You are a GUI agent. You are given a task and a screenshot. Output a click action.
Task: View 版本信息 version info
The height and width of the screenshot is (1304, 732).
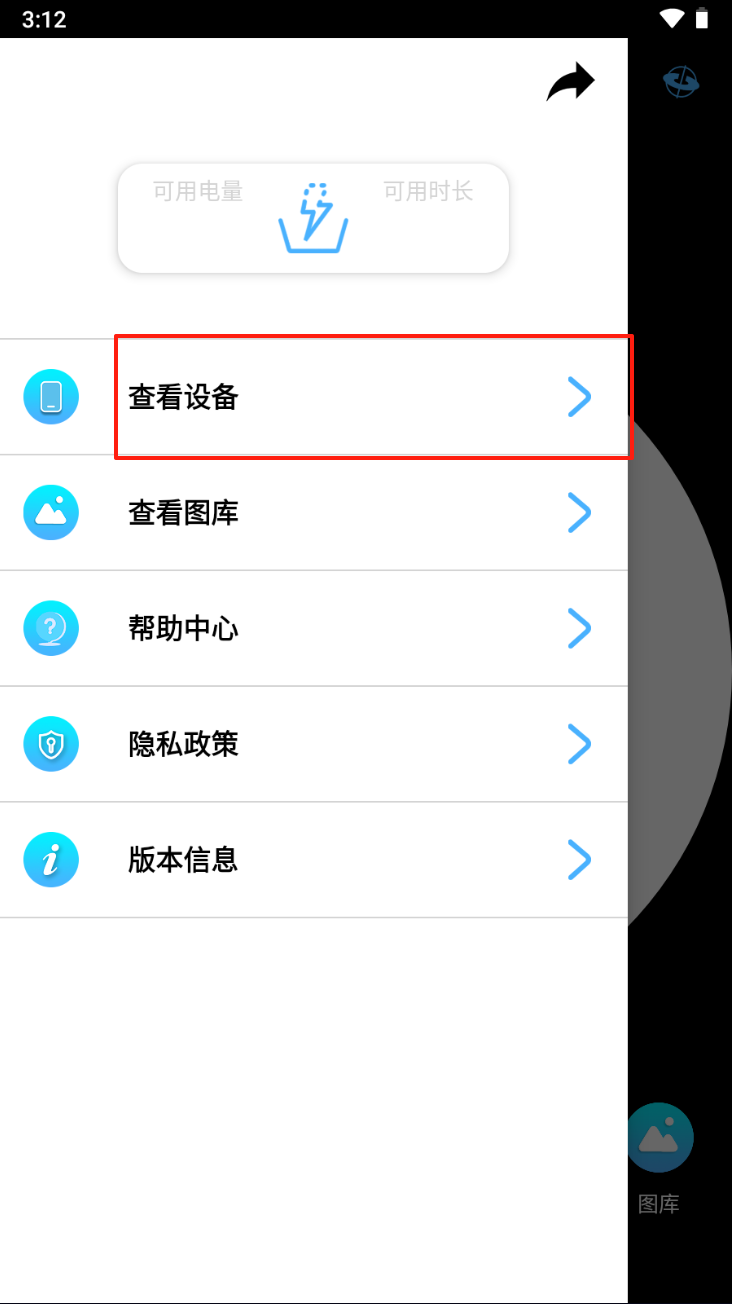[x=314, y=860]
